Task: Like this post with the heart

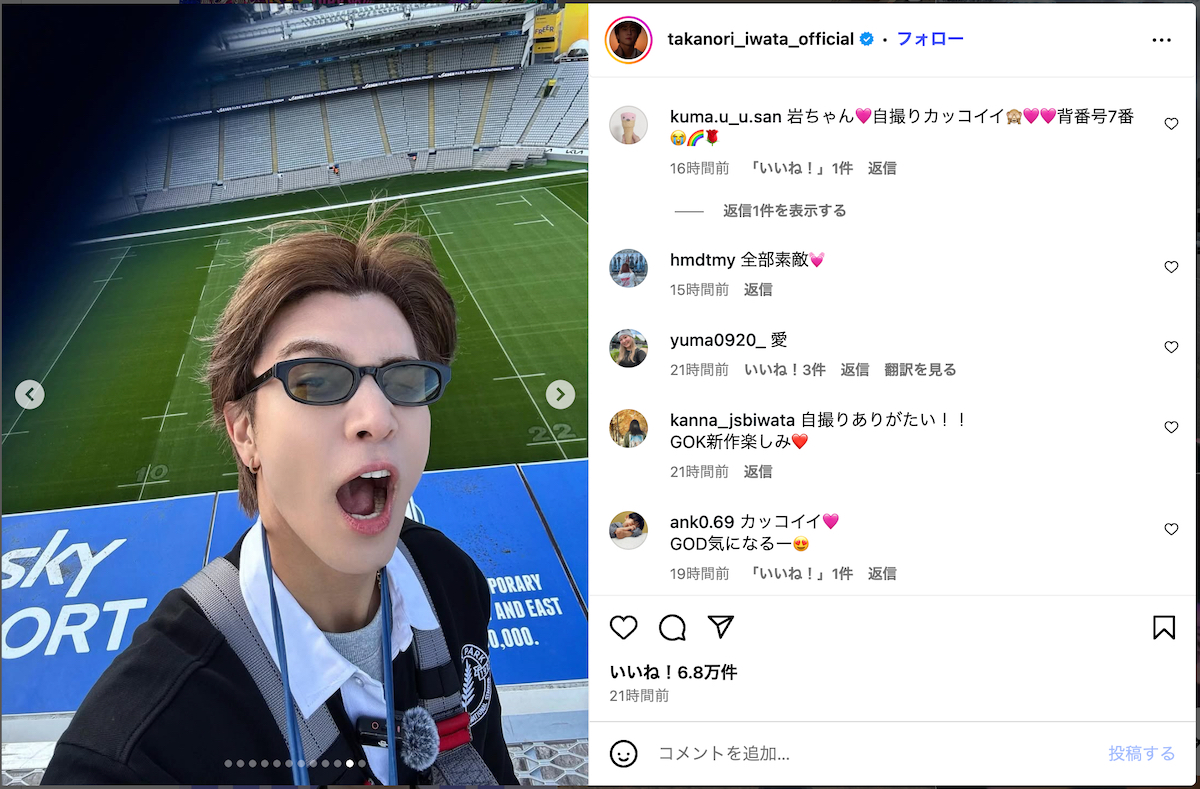Action: coord(623,627)
